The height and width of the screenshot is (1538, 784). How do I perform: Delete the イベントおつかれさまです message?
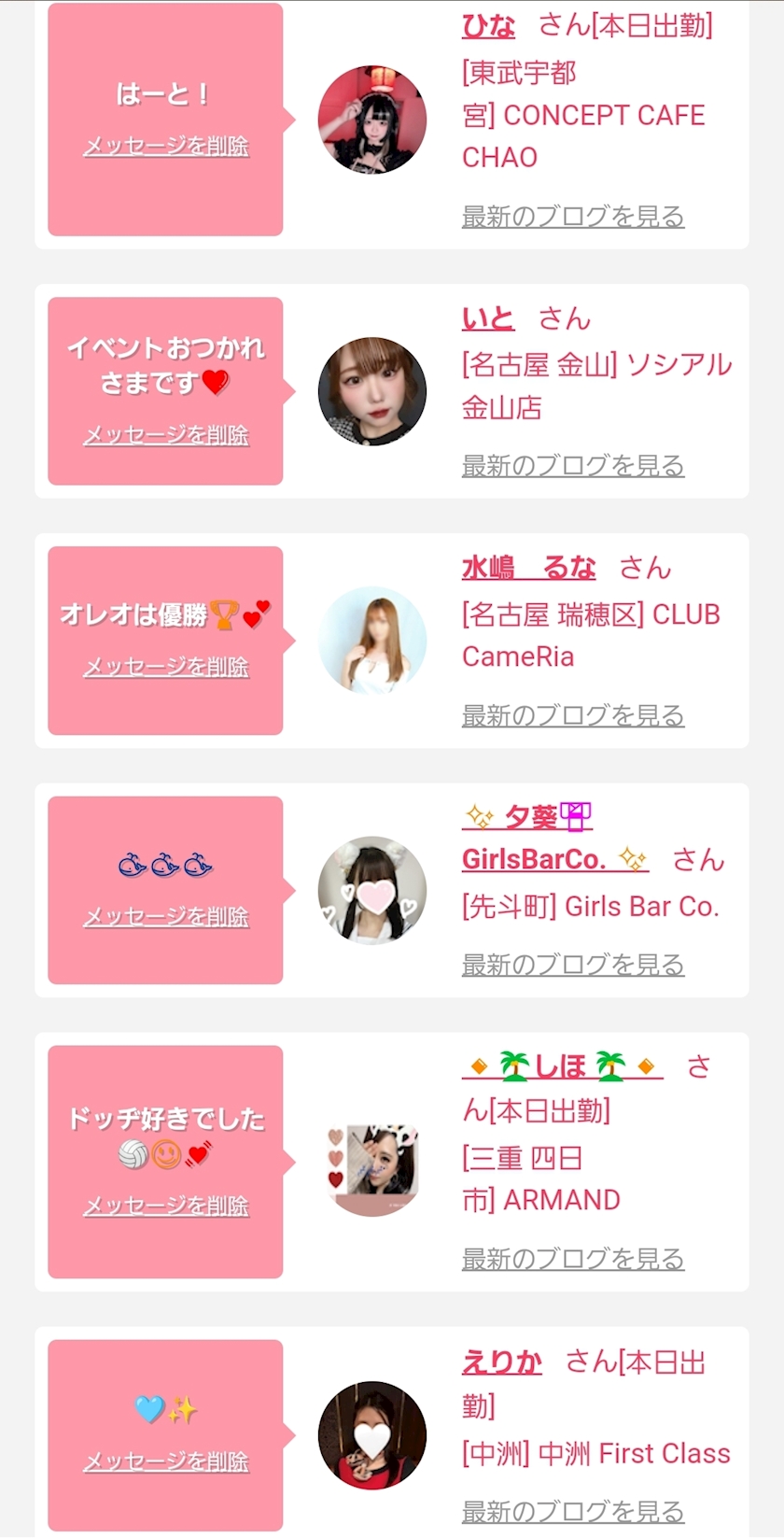point(166,435)
